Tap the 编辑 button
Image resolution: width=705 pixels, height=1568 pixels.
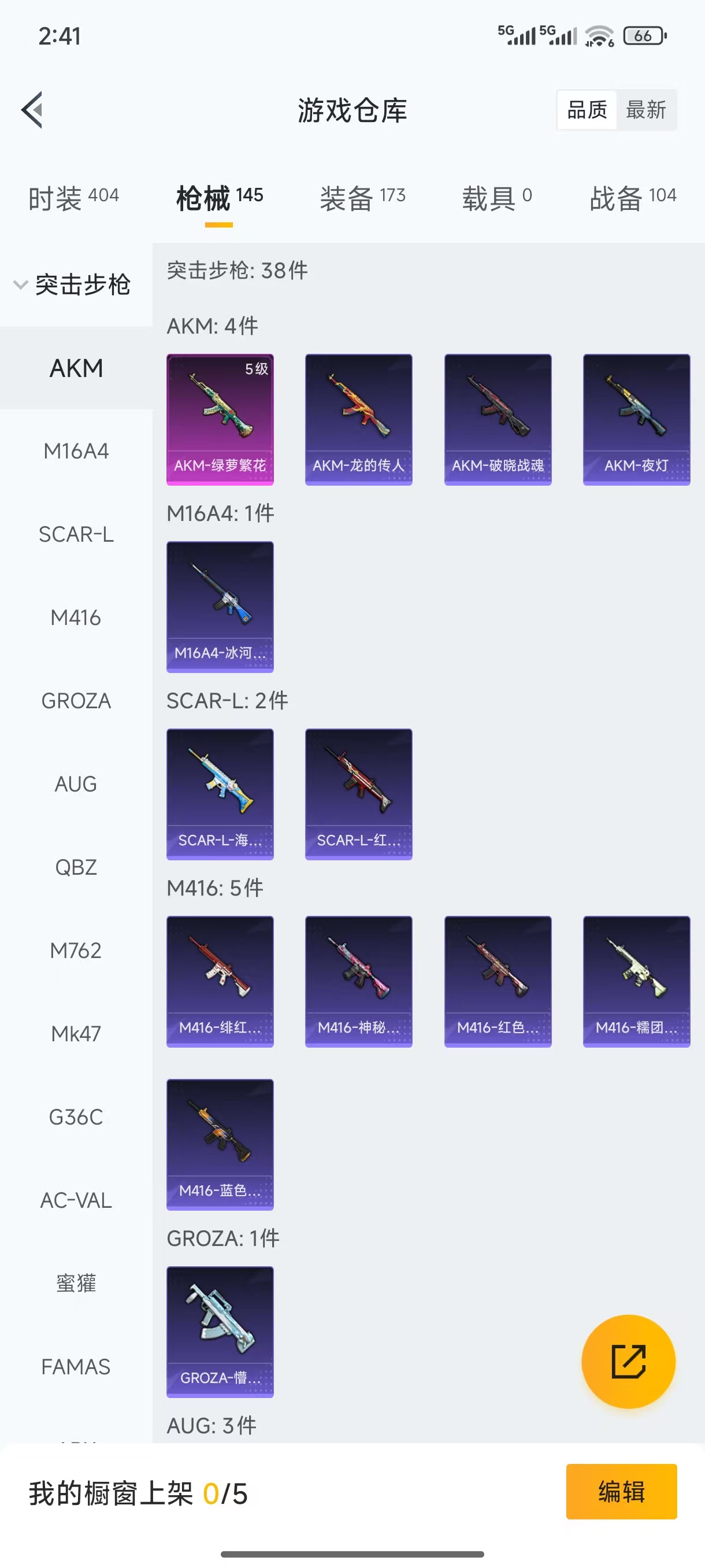tap(621, 1491)
